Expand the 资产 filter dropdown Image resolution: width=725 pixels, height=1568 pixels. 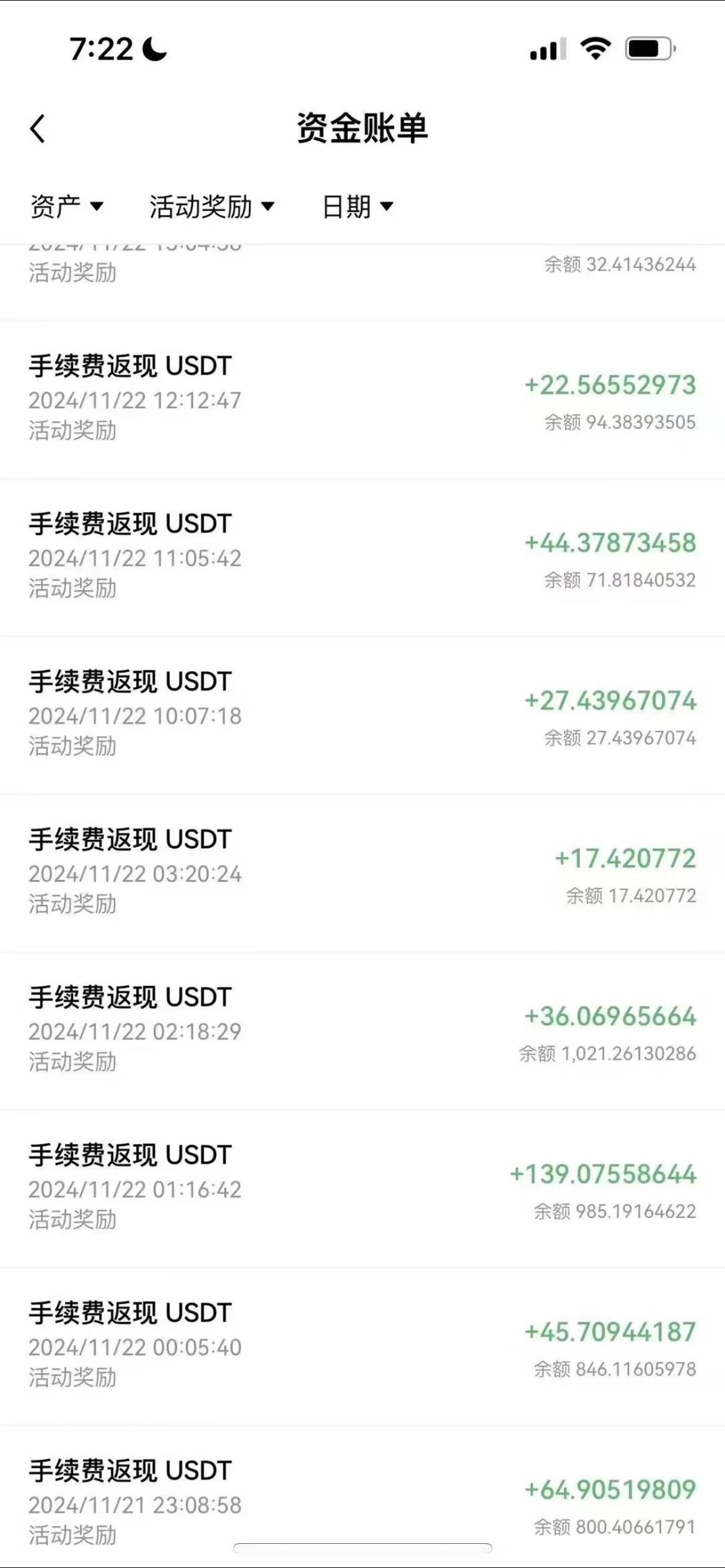point(66,206)
